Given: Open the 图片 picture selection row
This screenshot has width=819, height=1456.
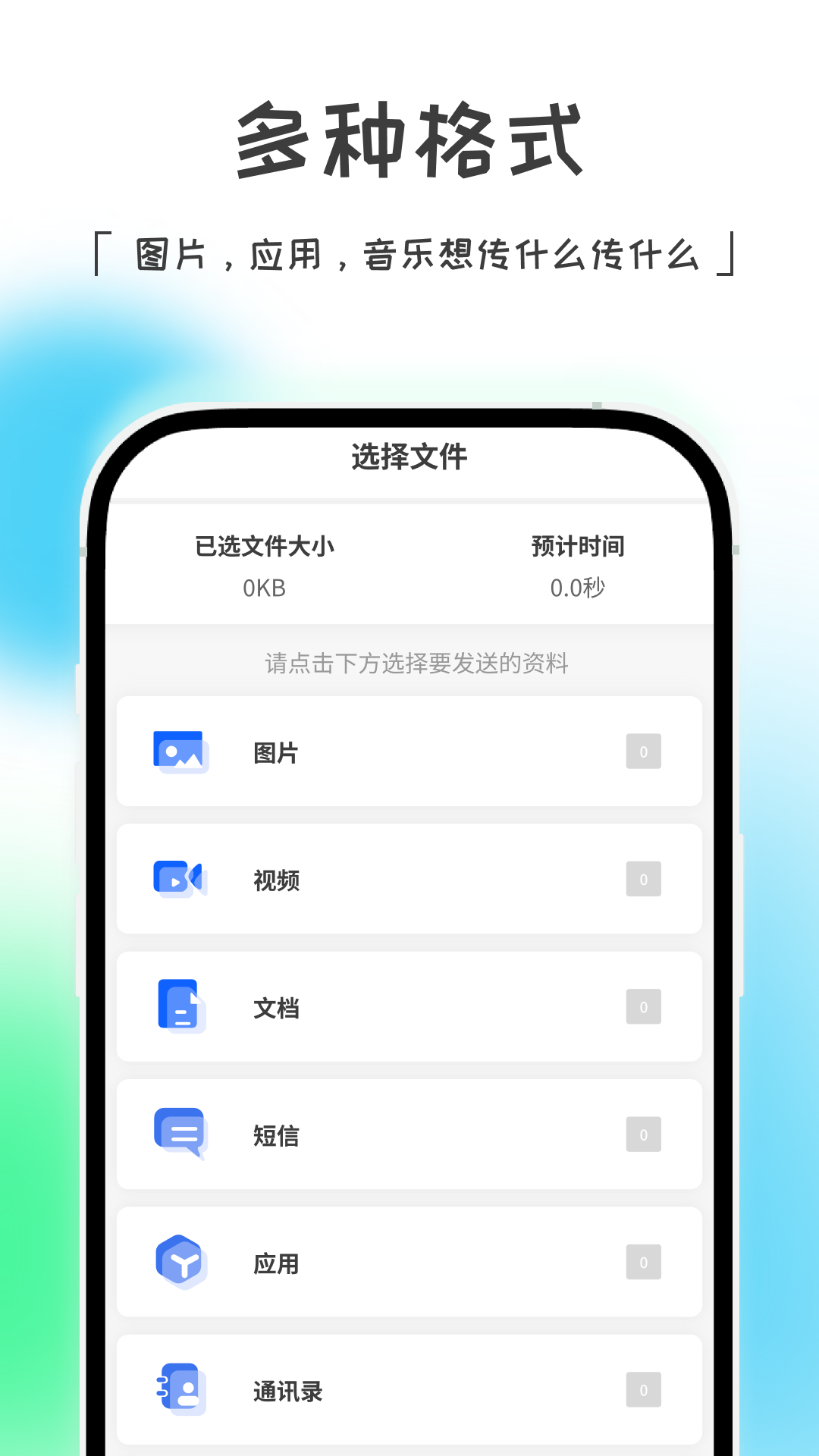Looking at the screenshot, I should click(409, 751).
